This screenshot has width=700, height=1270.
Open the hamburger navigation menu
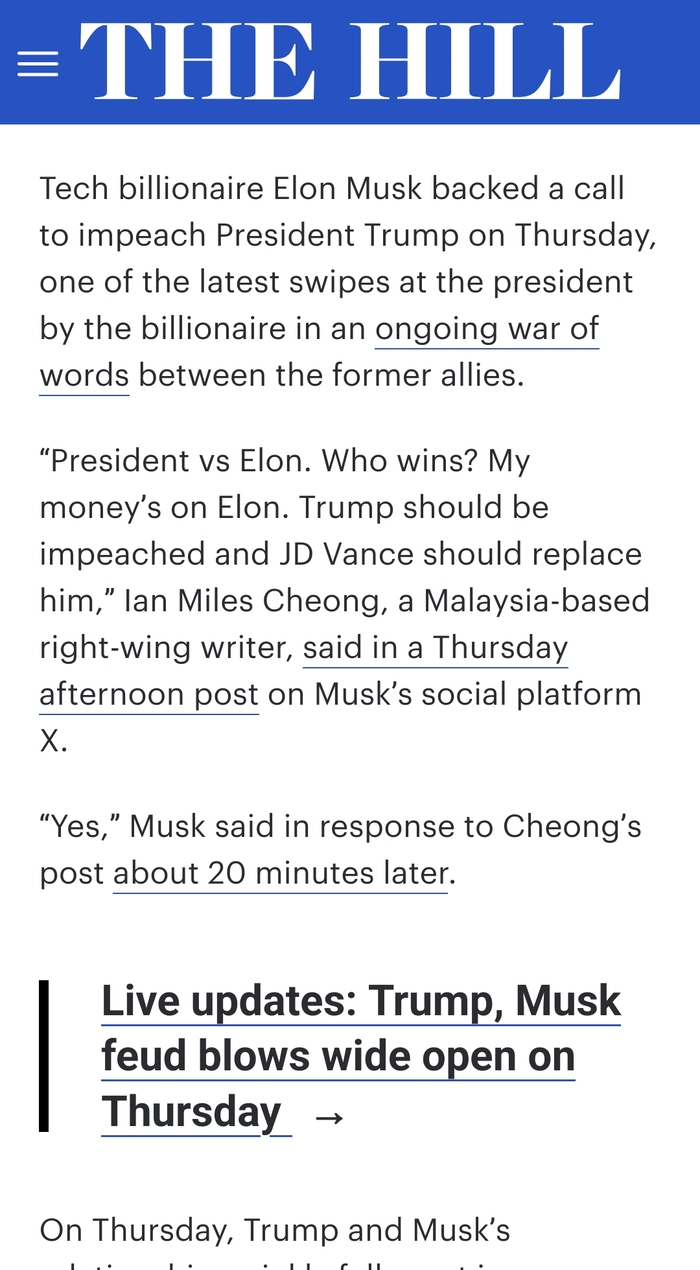tap(38, 65)
